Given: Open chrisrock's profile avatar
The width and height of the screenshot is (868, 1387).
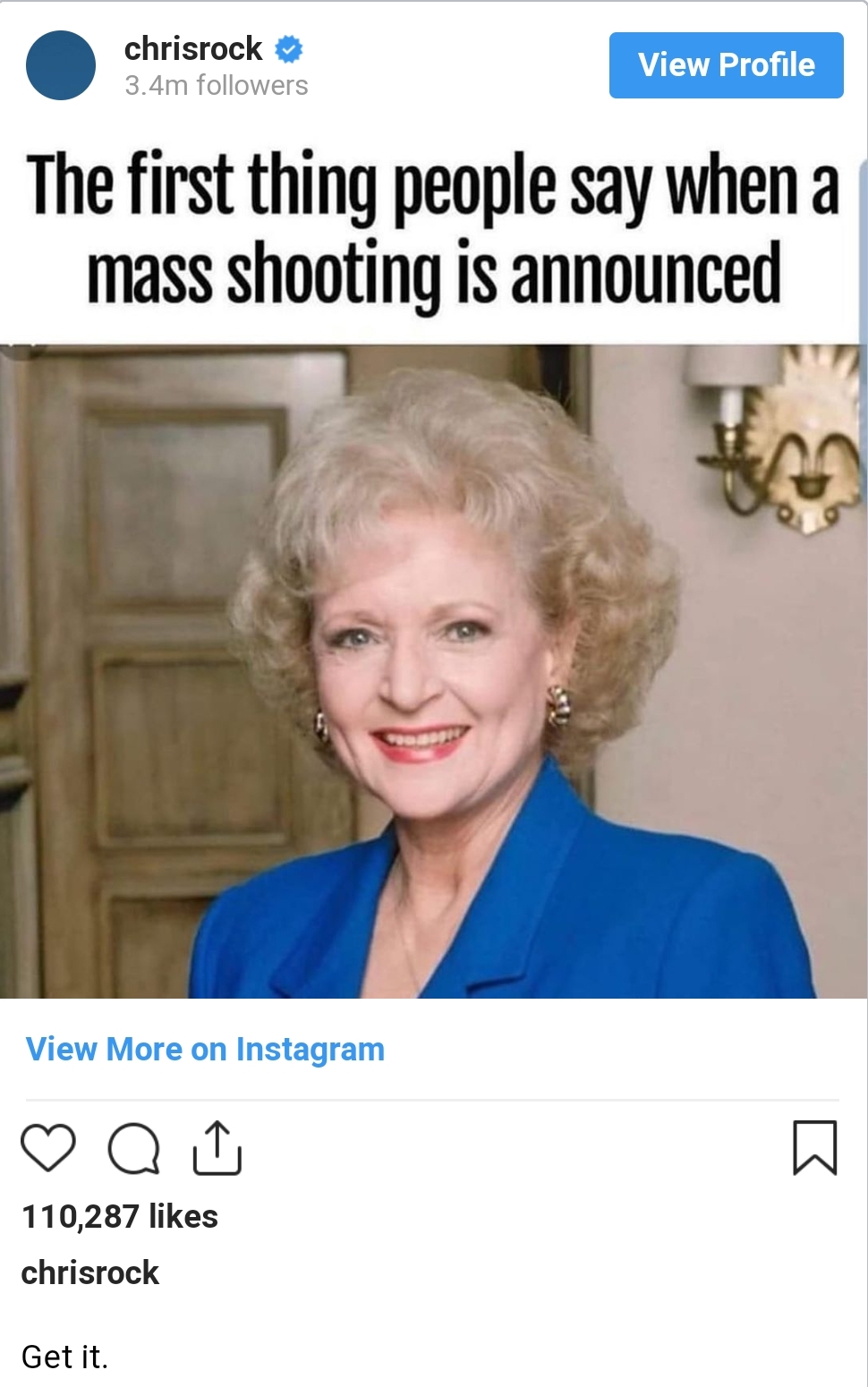Looking at the screenshot, I should click(x=61, y=65).
